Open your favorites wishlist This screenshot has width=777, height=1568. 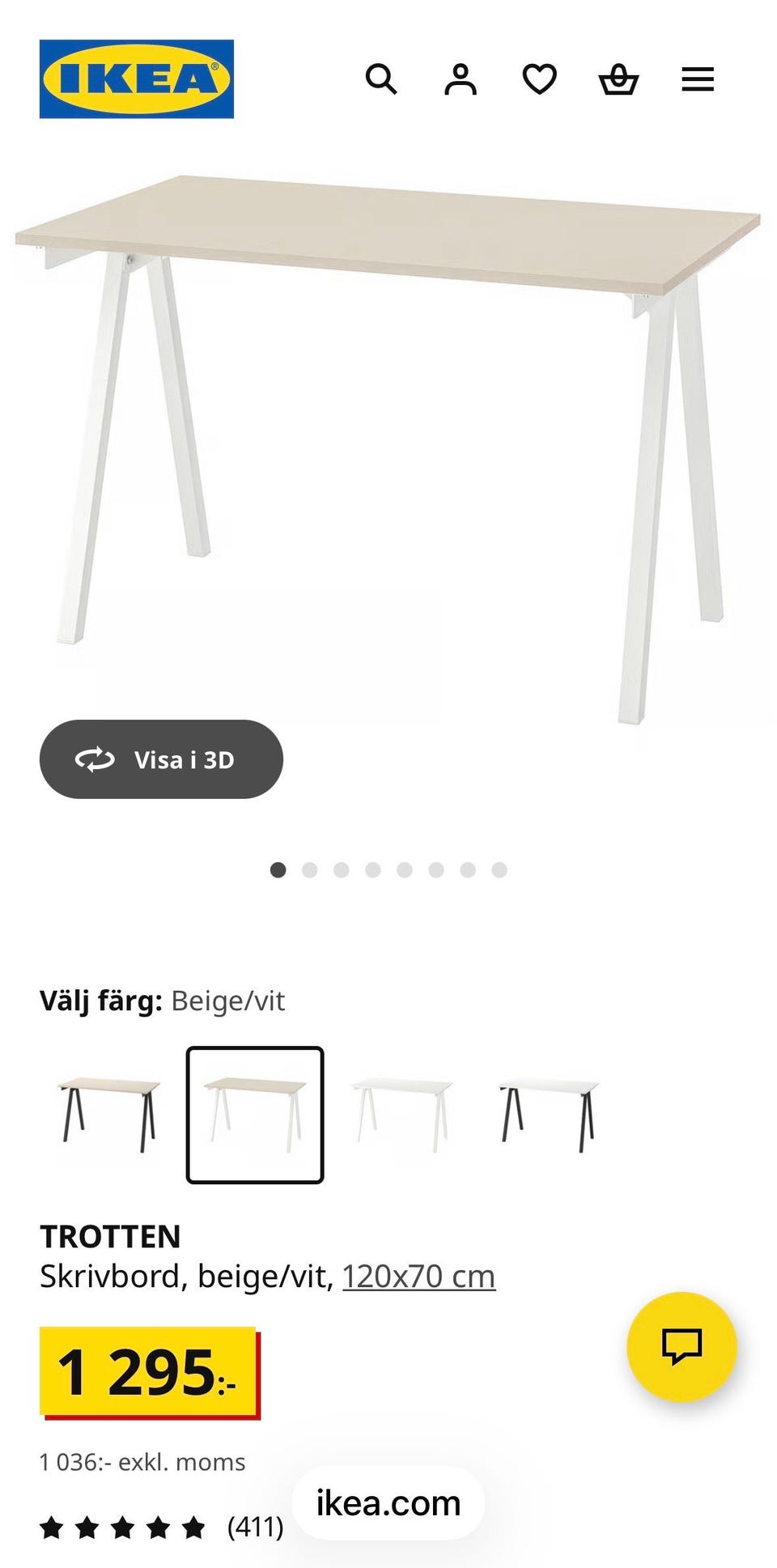pos(540,79)
